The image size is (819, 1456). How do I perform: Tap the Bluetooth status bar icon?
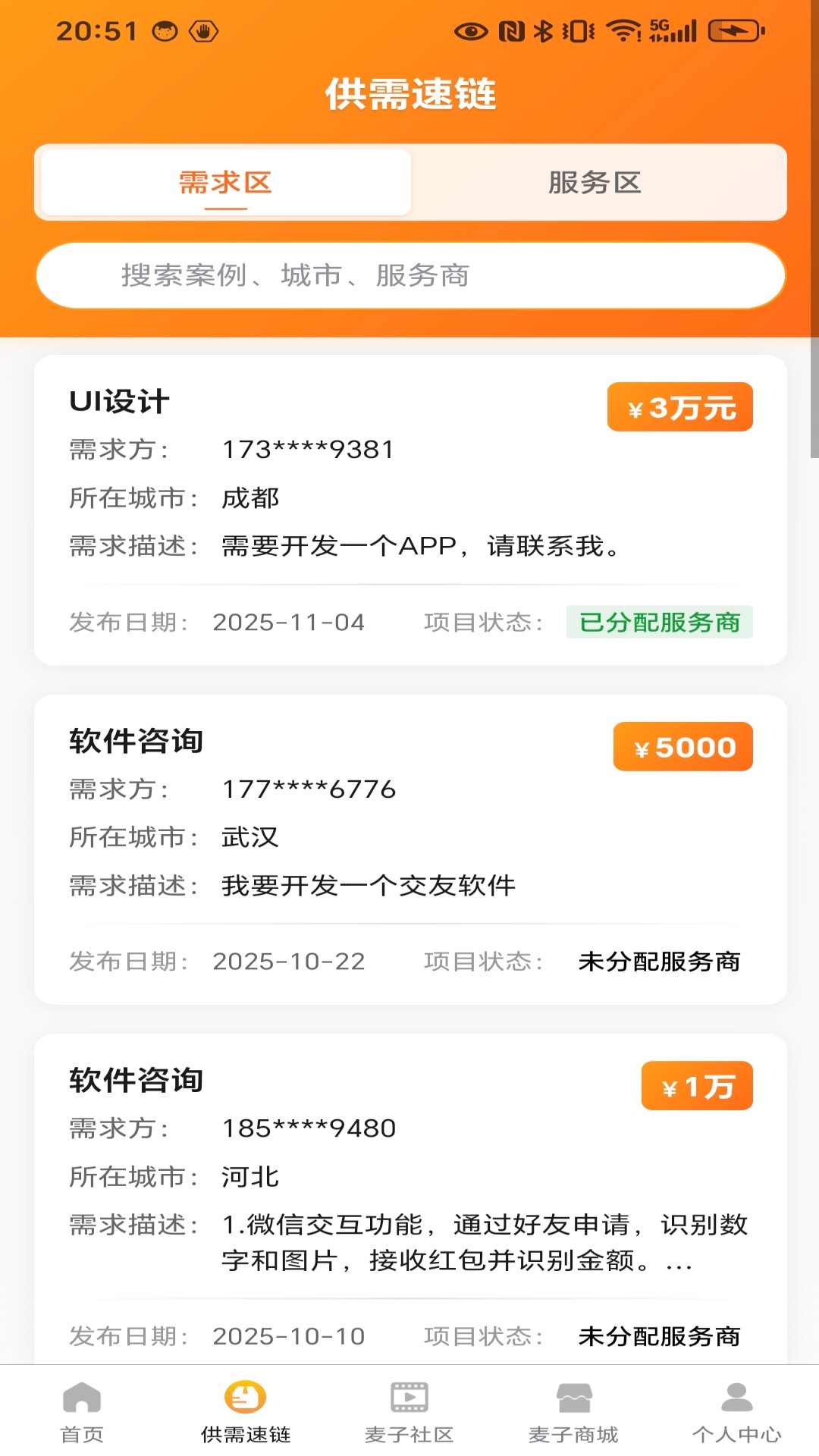pos(543,30)
